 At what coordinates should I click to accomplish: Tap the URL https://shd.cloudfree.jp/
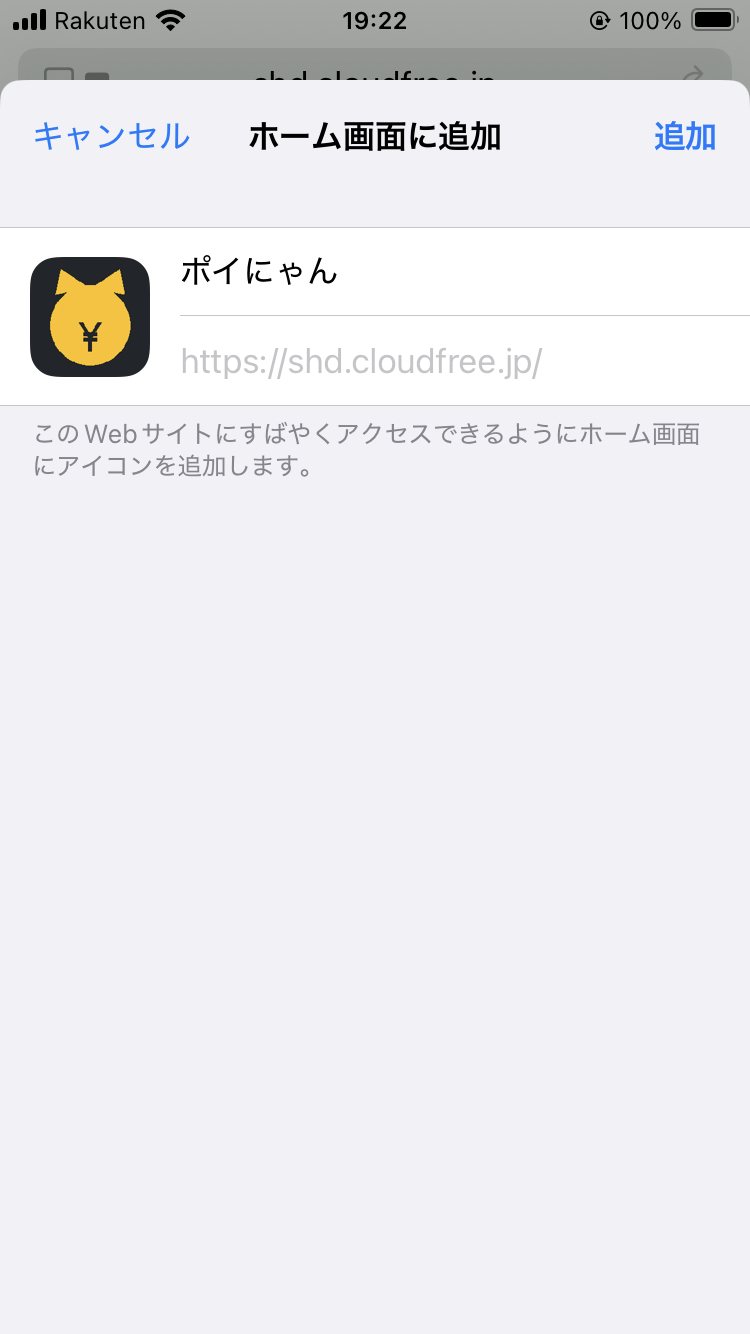[360, 362]
